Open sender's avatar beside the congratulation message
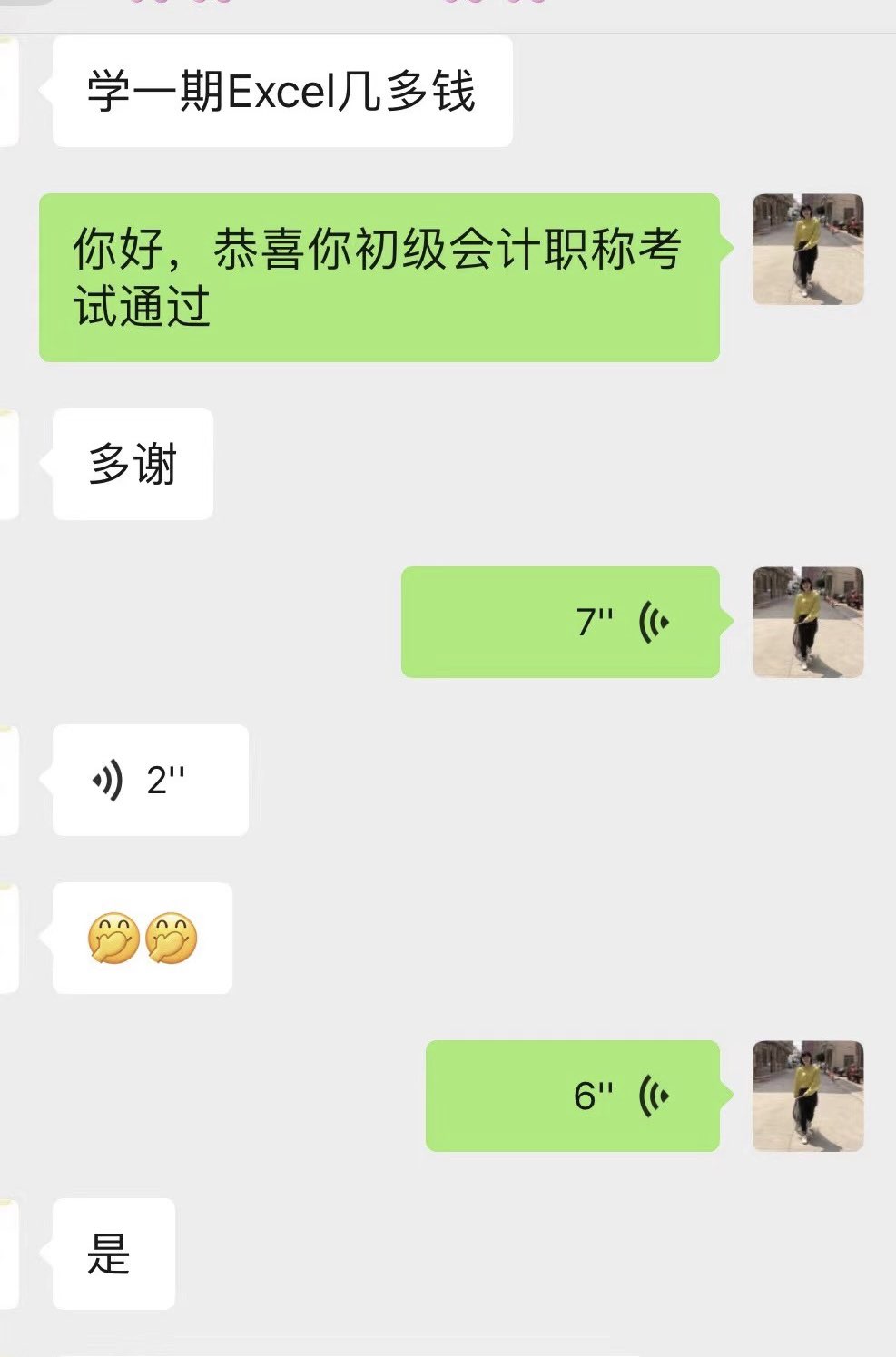Viewport: 896px width, 1357px height. tap(807, 250)
